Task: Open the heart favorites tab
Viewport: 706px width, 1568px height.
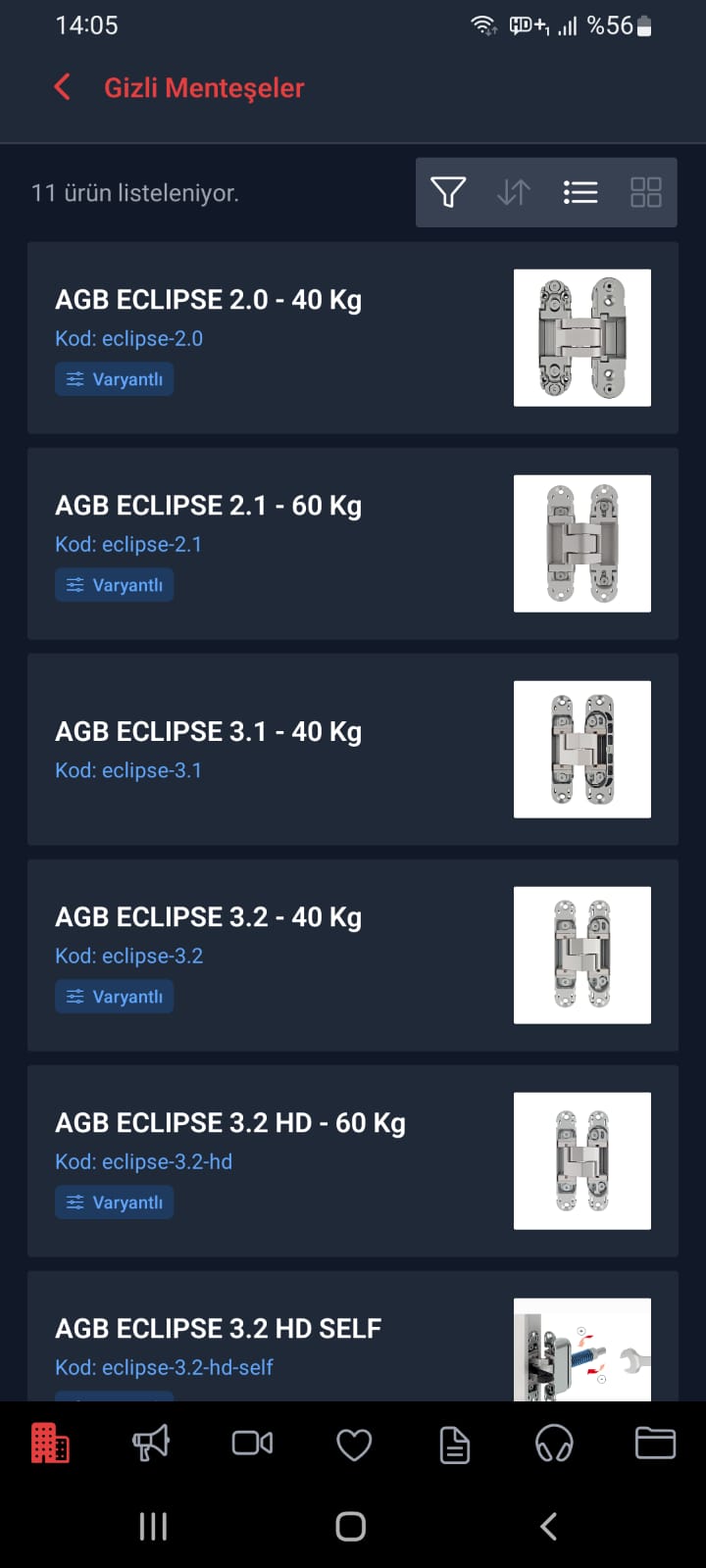Action: (x=354, y=1444)
